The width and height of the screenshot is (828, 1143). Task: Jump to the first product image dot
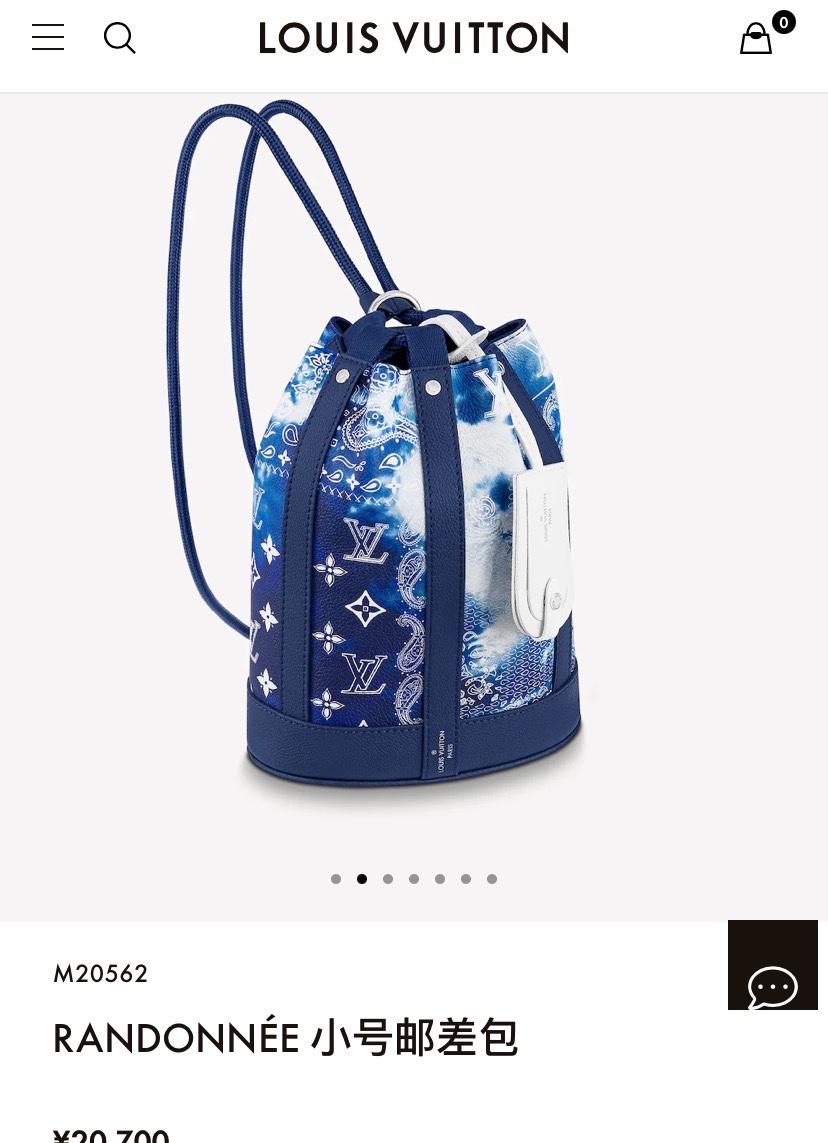(336, 879)
